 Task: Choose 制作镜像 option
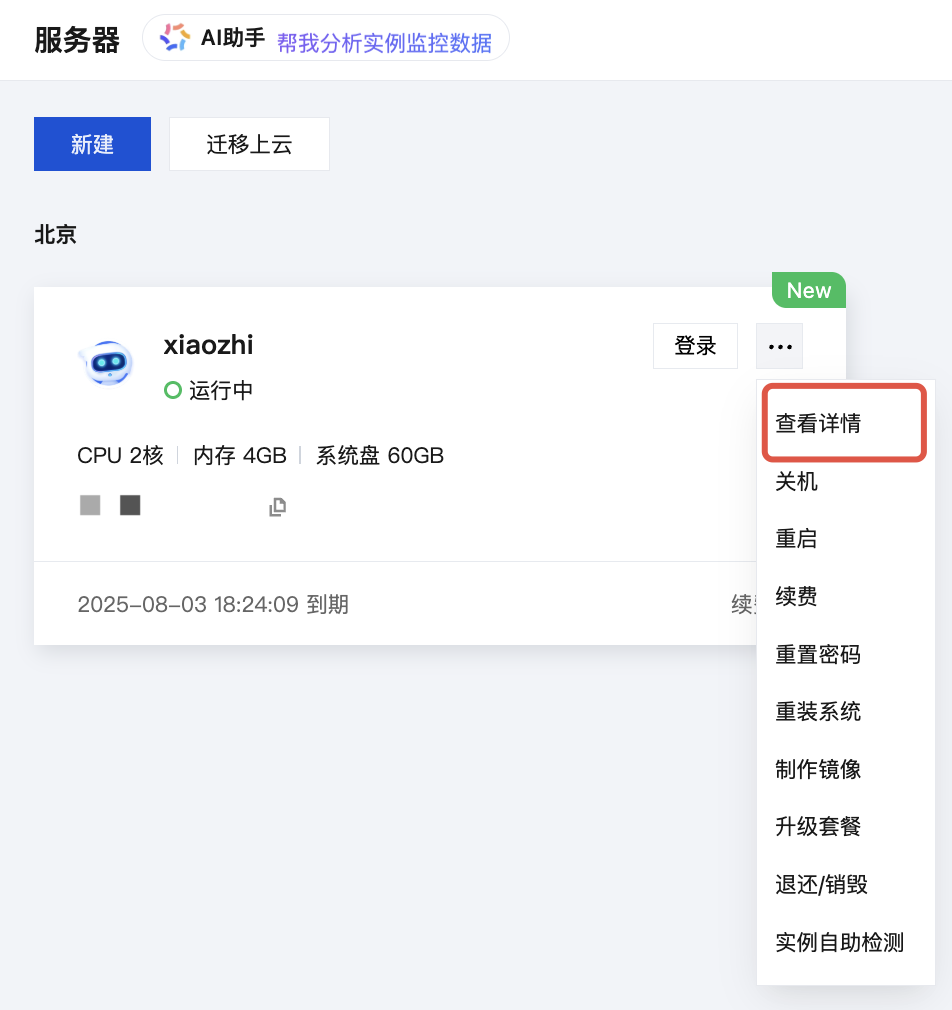818,769
